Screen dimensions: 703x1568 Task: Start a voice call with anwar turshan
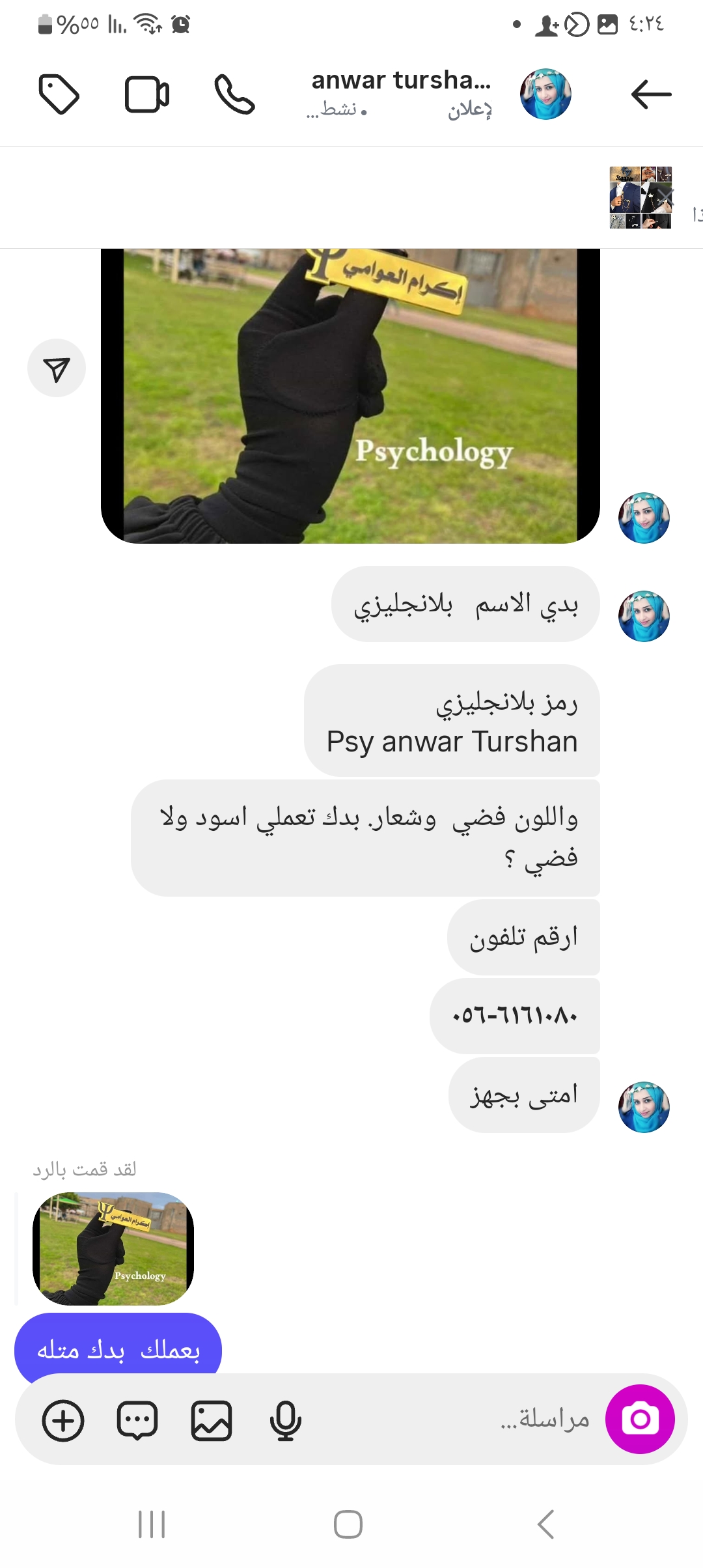coord(234,94)
